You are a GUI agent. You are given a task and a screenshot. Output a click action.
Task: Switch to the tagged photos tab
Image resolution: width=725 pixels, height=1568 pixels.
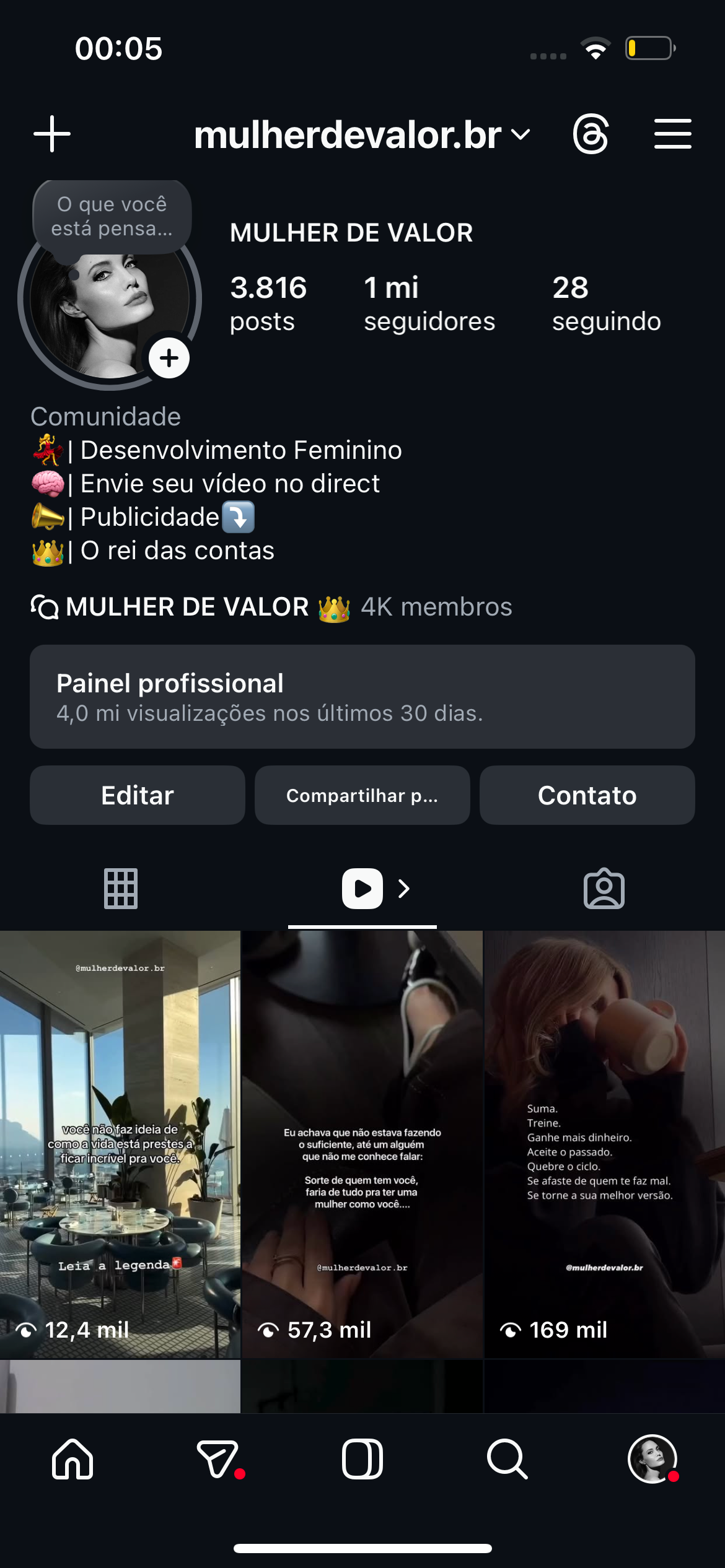(604, 889)
